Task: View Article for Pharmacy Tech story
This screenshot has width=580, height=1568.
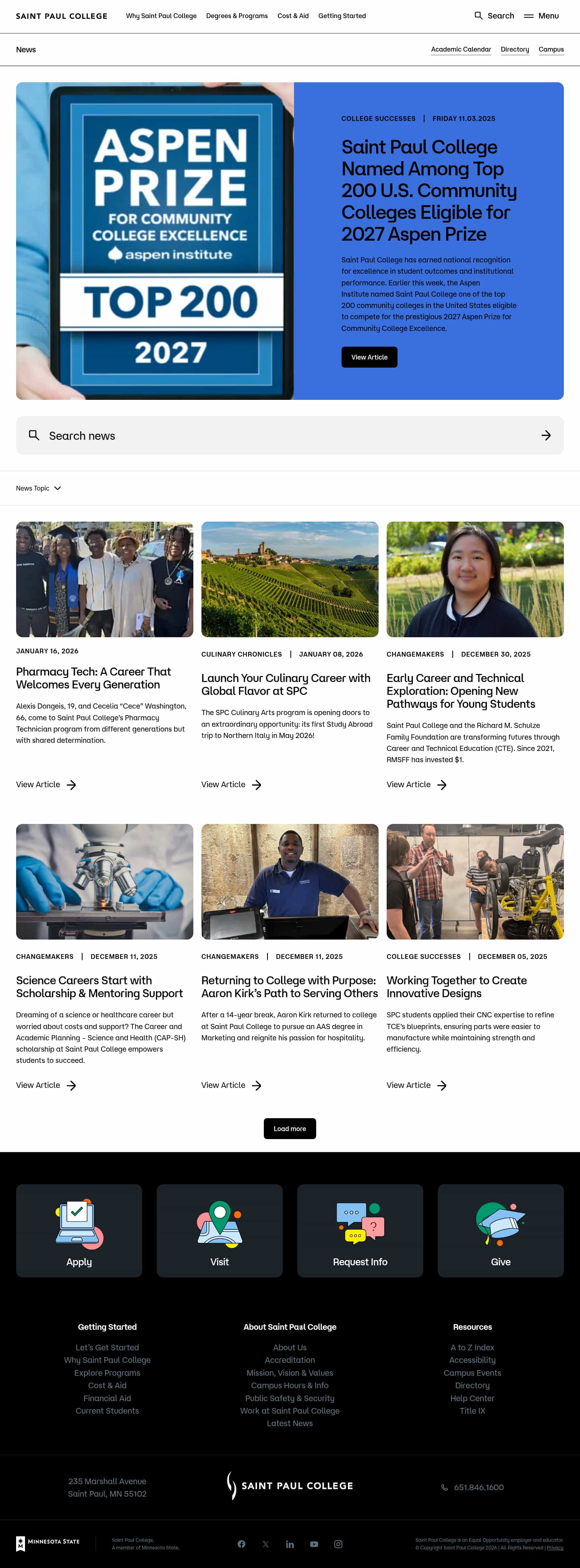Action: coord(46,785)
